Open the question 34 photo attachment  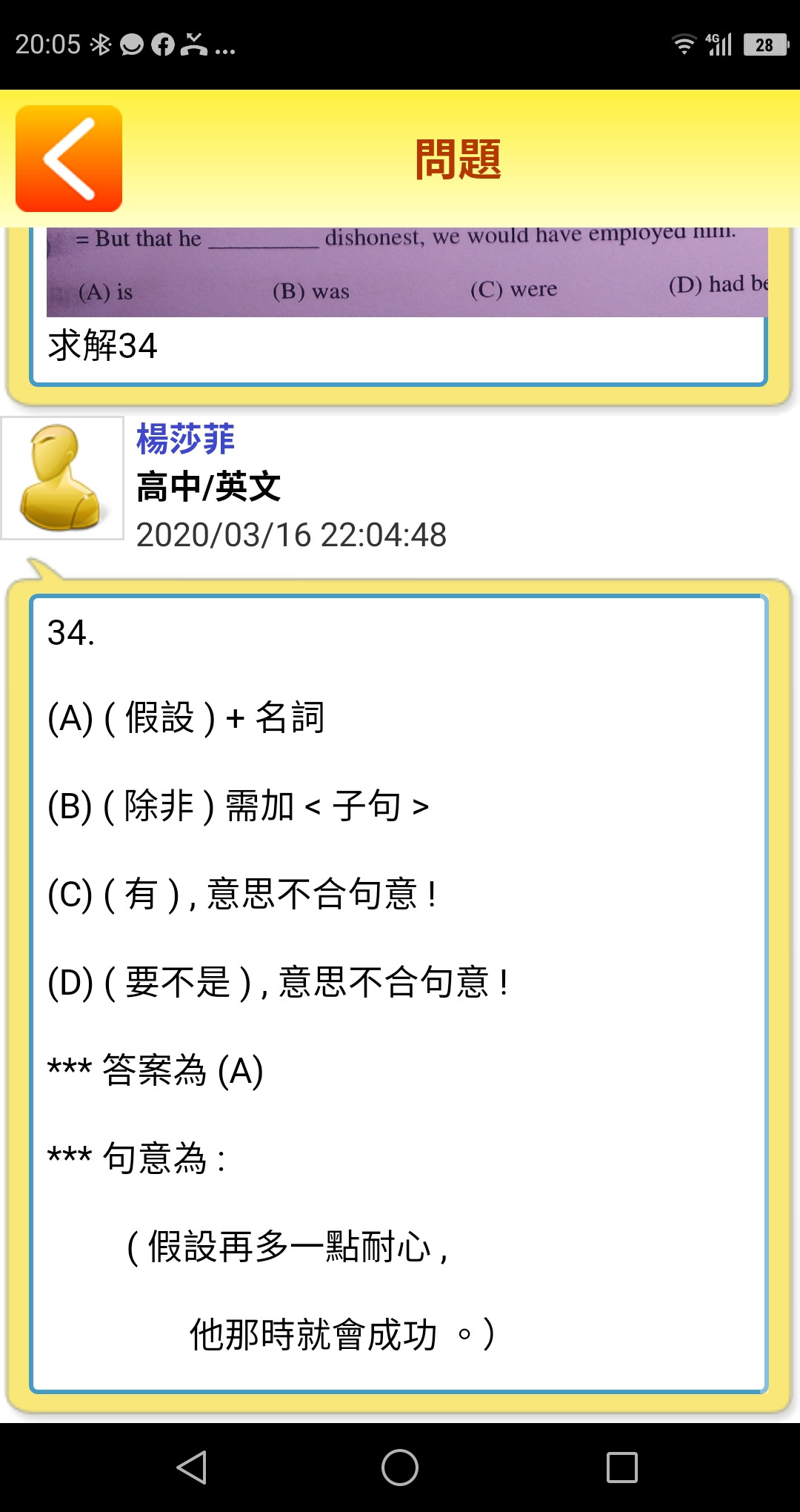tap(407, 272)
